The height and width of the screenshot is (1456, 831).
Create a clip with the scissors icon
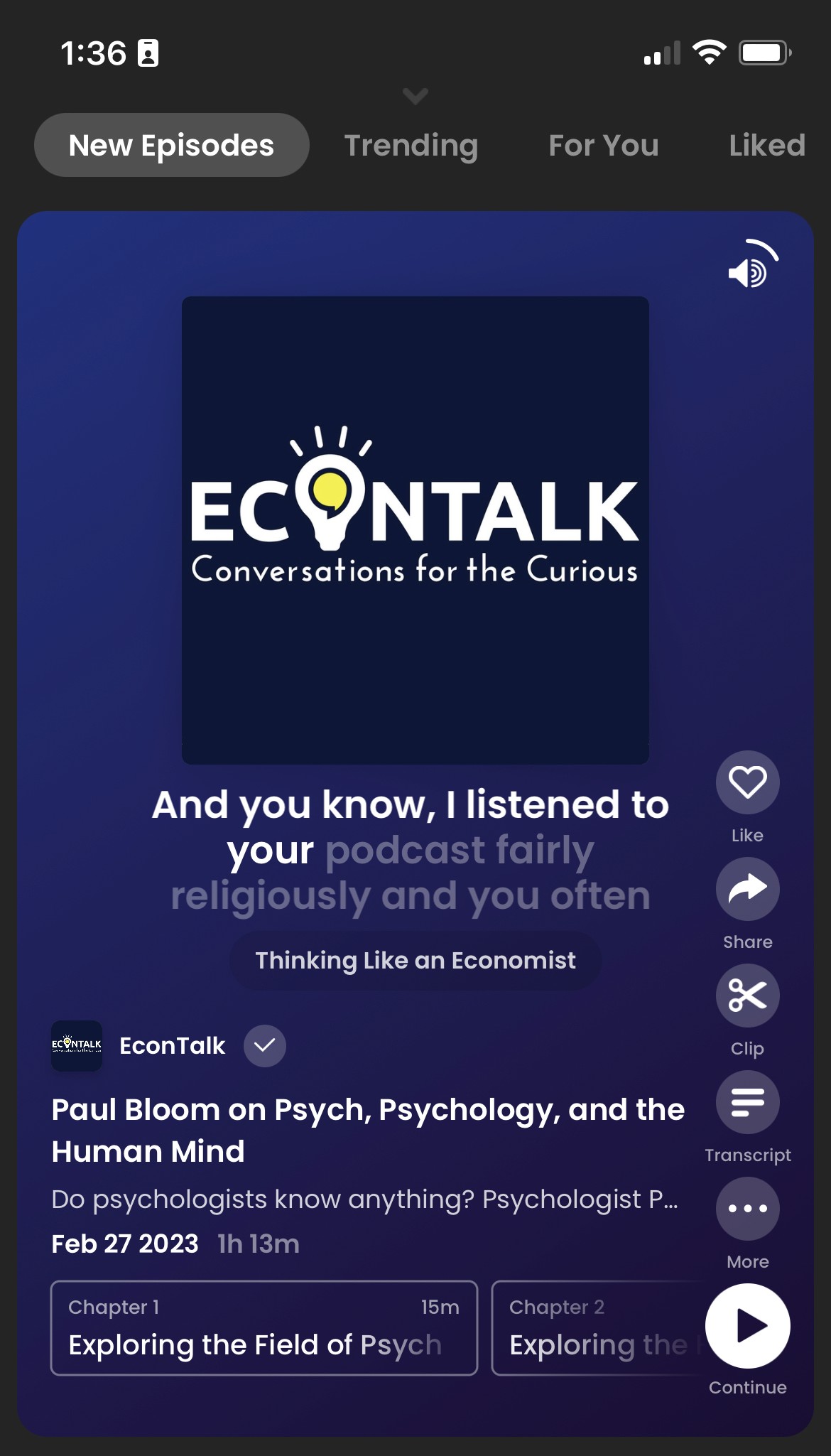coord(747,996)
